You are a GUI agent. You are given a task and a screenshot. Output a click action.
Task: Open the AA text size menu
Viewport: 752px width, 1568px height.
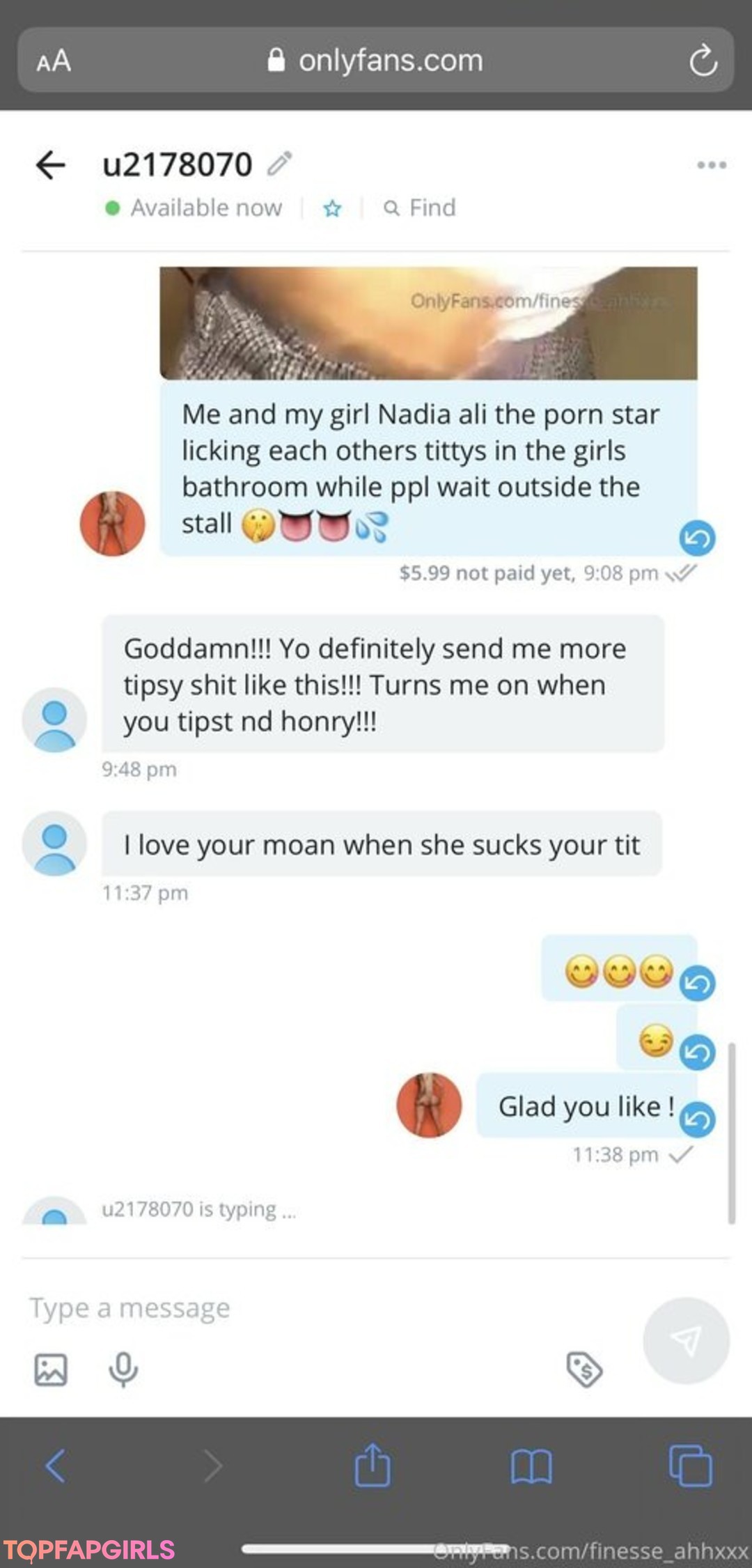click(54, 61)
